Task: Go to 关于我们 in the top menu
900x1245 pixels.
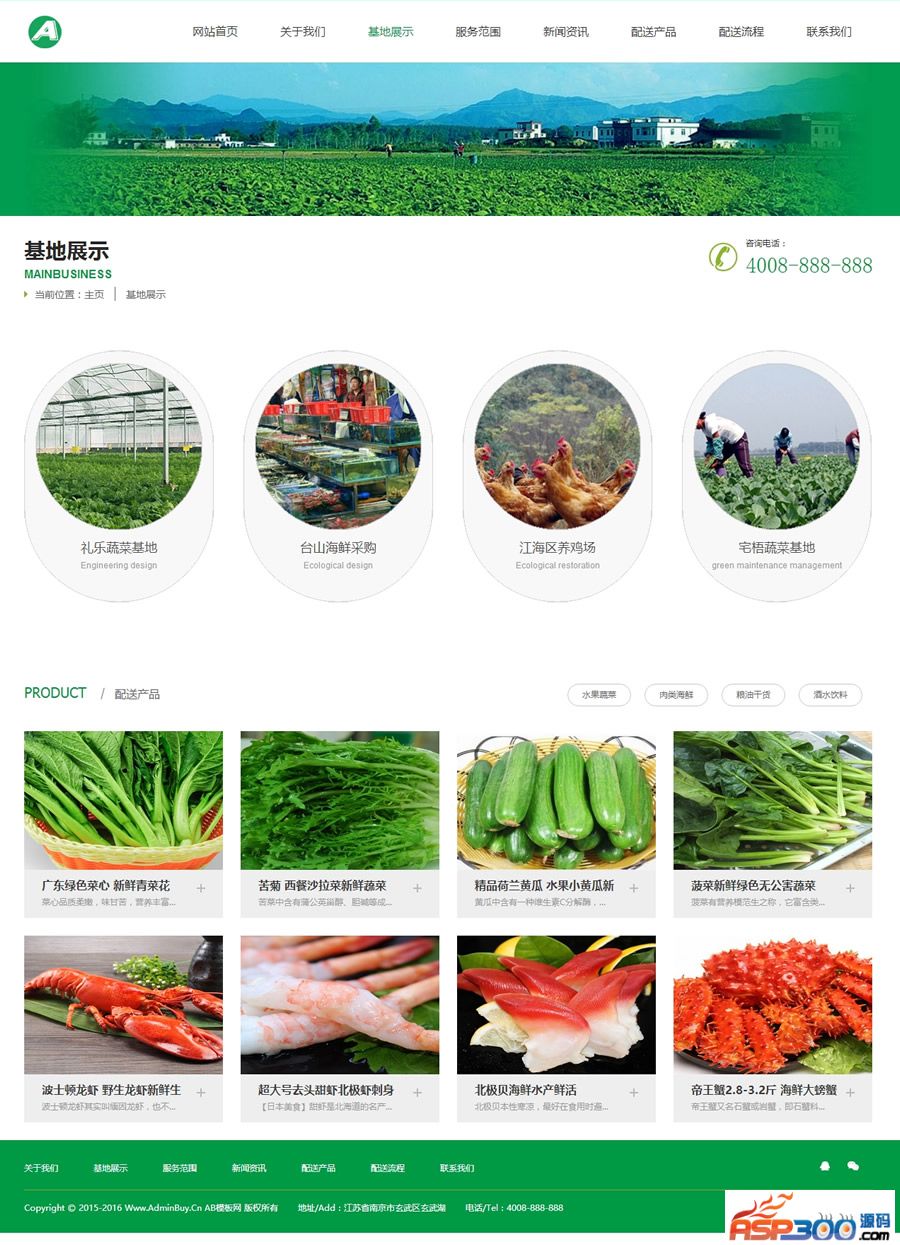Action: pyautogui.click(x=302, y=32)
